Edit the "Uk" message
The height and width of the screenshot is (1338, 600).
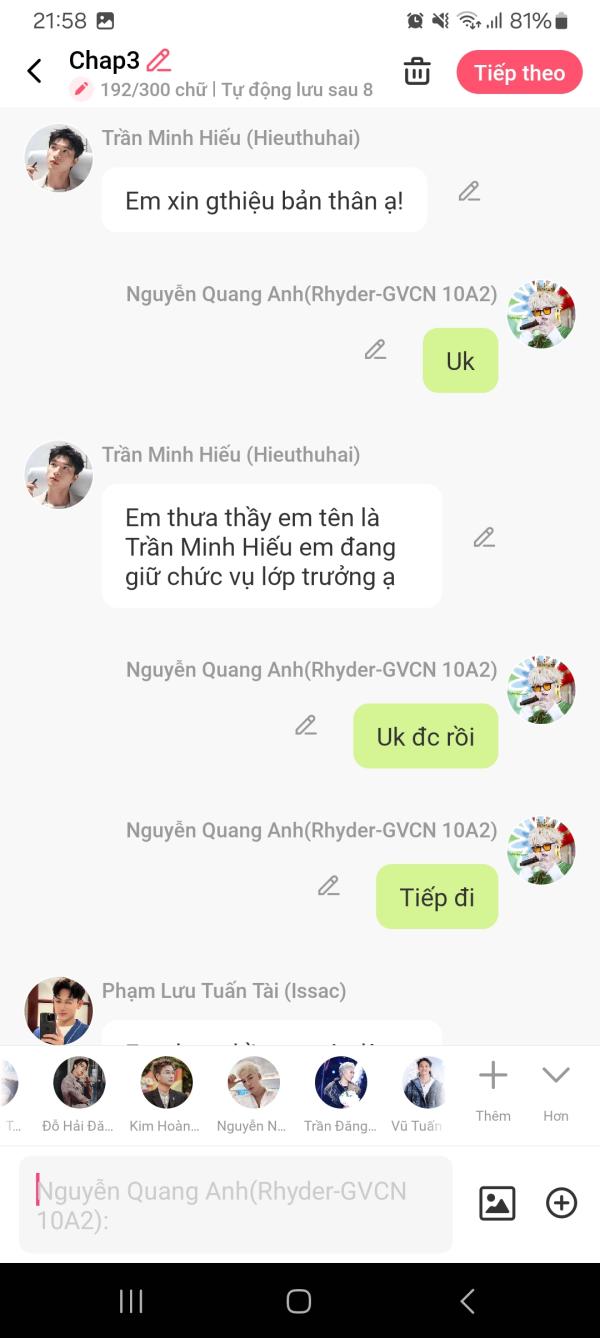(375, 349)
